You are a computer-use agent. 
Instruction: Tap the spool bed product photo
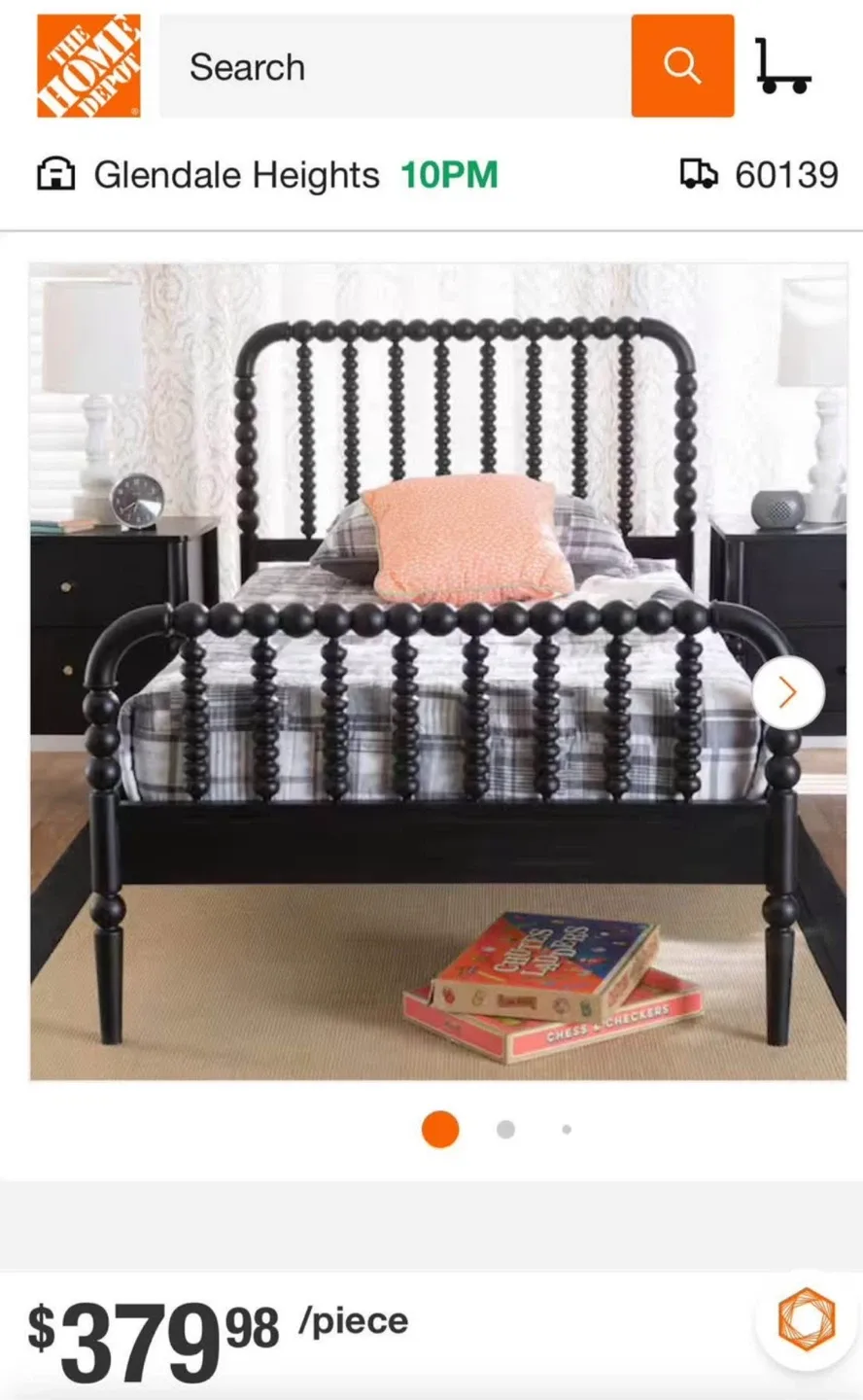(431, 671)
